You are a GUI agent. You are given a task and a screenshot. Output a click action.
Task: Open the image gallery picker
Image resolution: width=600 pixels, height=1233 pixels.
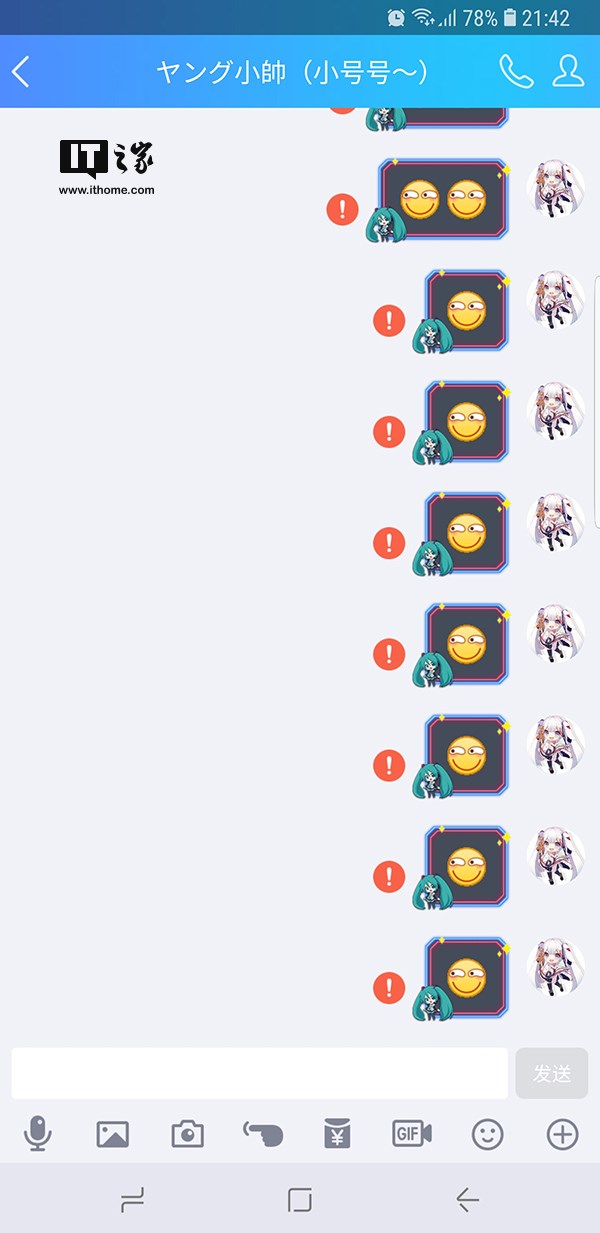pyautogui.click(x=113, y=1134)
